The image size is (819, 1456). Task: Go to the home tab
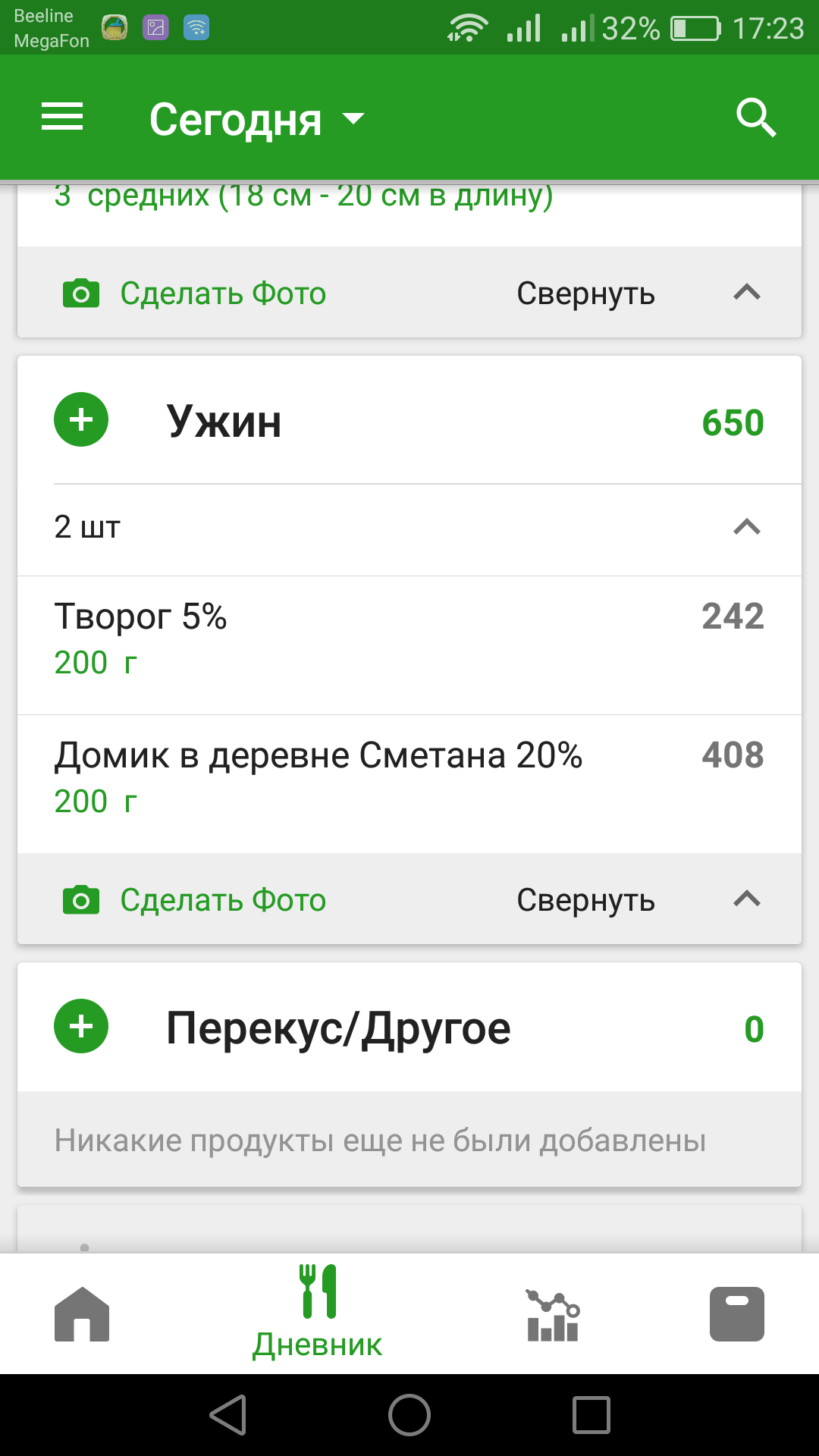click(82, 1314)
